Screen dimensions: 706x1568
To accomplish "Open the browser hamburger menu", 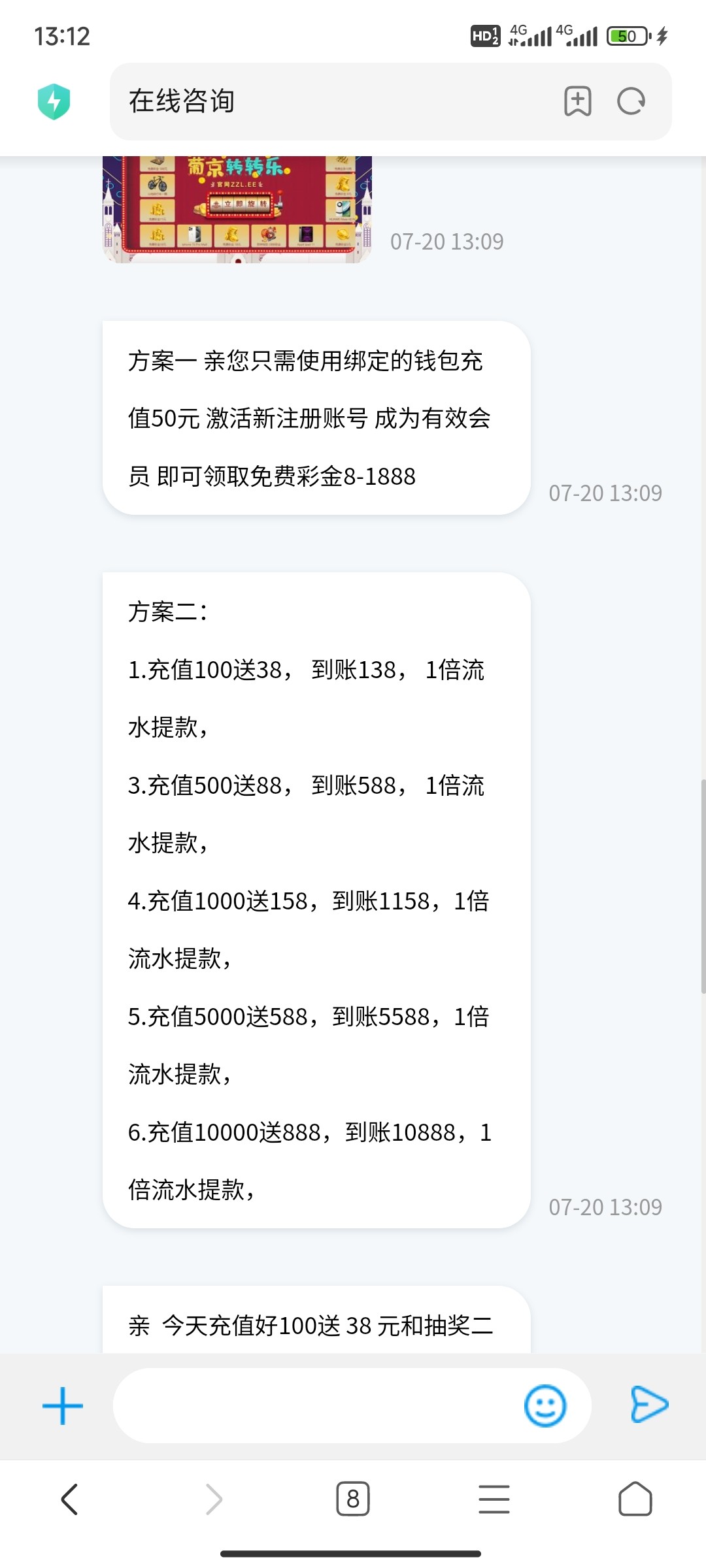I will click(494, 1499).
